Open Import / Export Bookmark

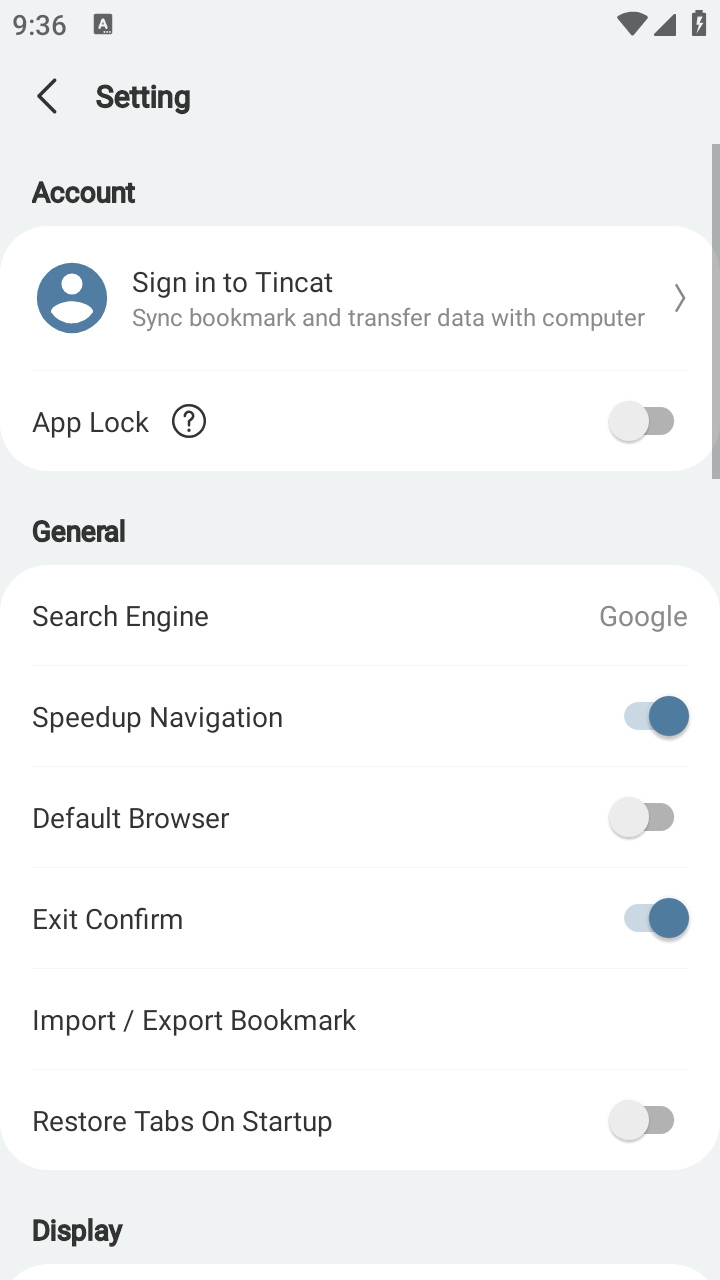(x=360, y=1020)
